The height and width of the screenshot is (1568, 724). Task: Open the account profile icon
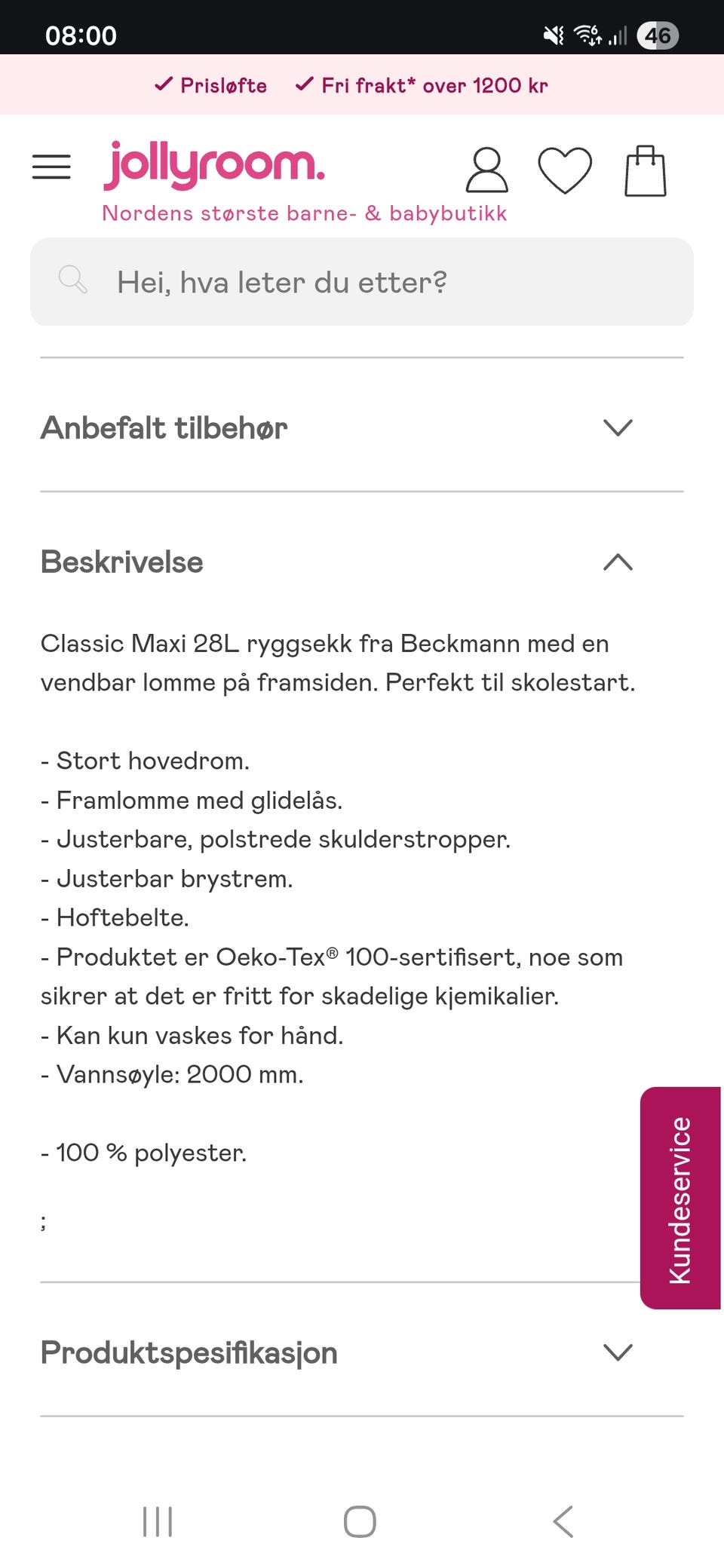[487, 170]
